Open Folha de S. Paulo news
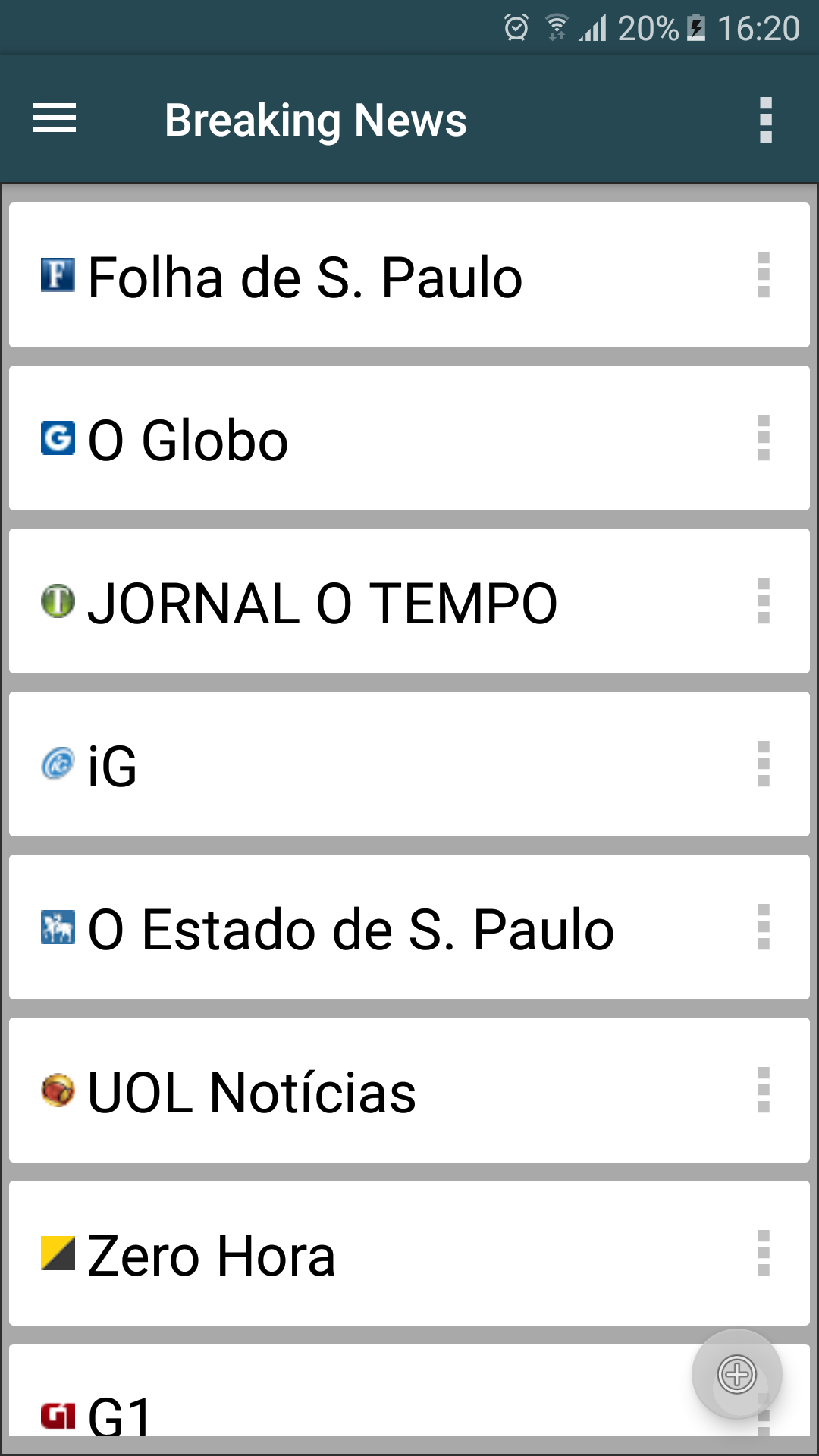This screenshot has height=1456, width=819. pyautogui.click(x=305, y=277)
